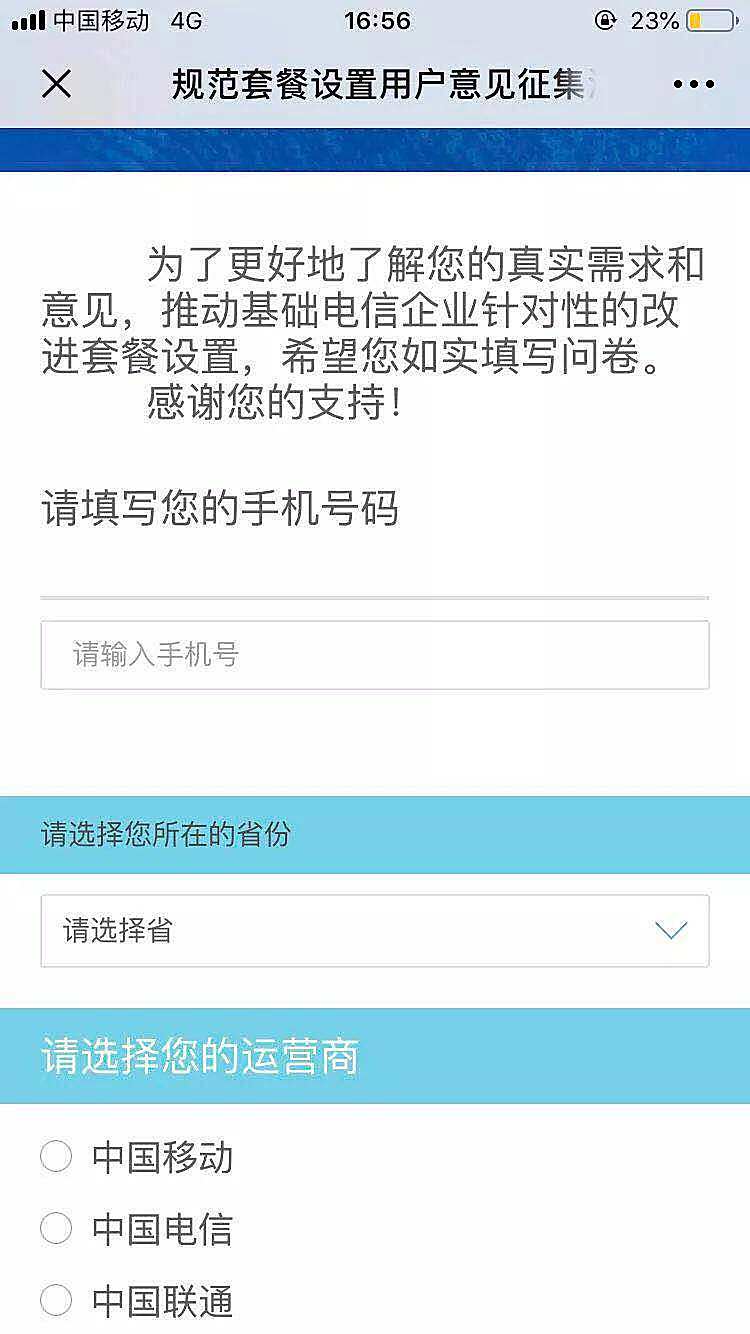Select 中国移动 as your carrier
Viewport: 750px width, 1334px height.
(57, 1157)
